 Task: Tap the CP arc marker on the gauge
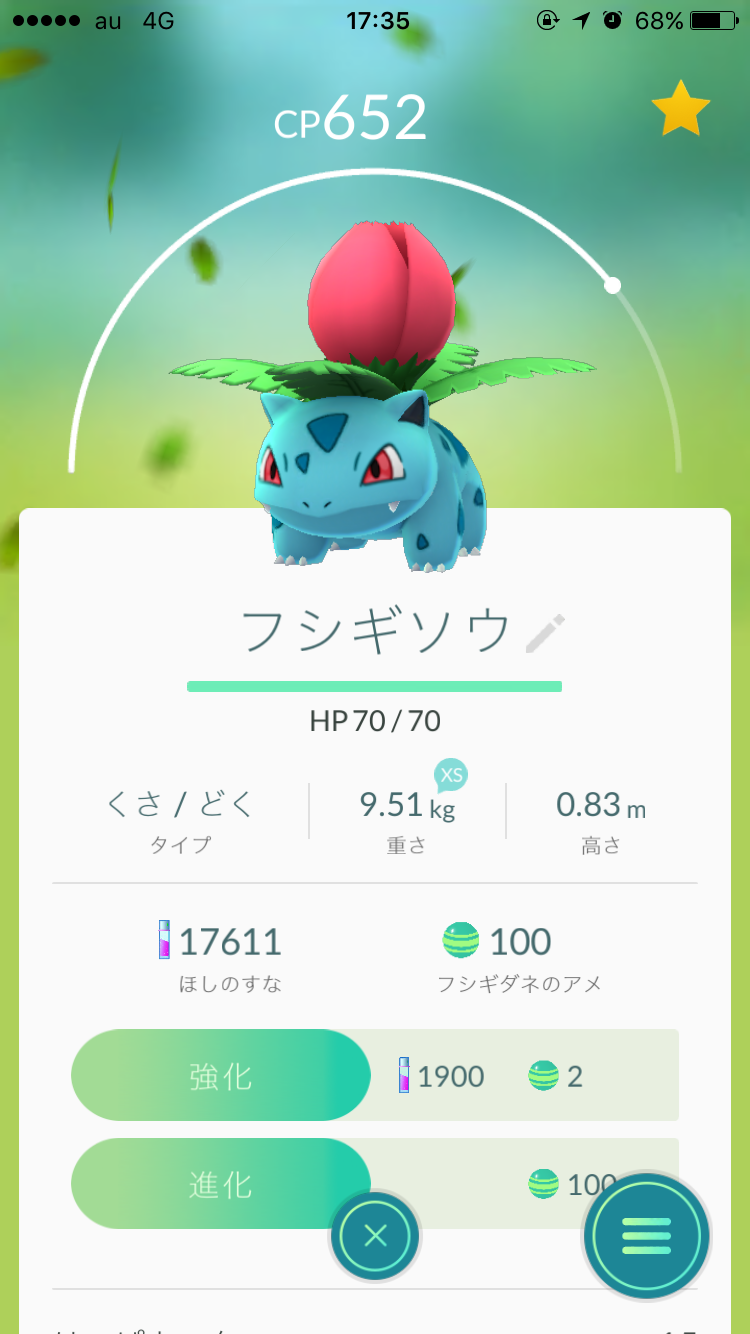pos(611,285)
